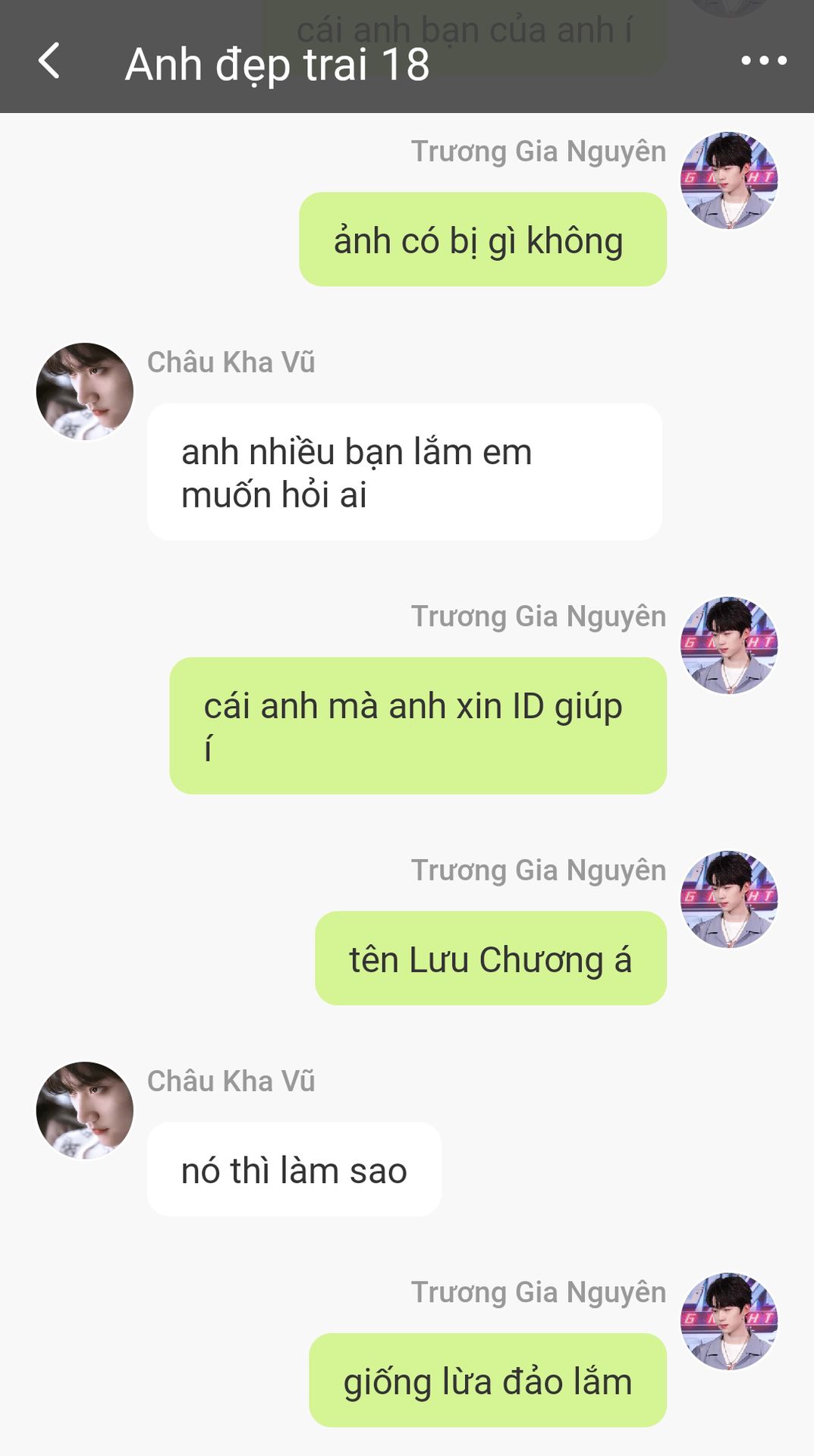The image size is (814, 1456).
Task: Open the three-dot overflow menu
Action: (x=763, y=61)
